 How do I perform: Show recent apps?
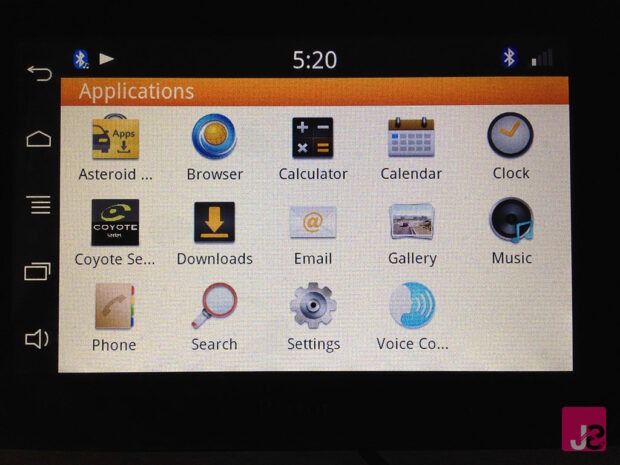click(x=38, y=271)
